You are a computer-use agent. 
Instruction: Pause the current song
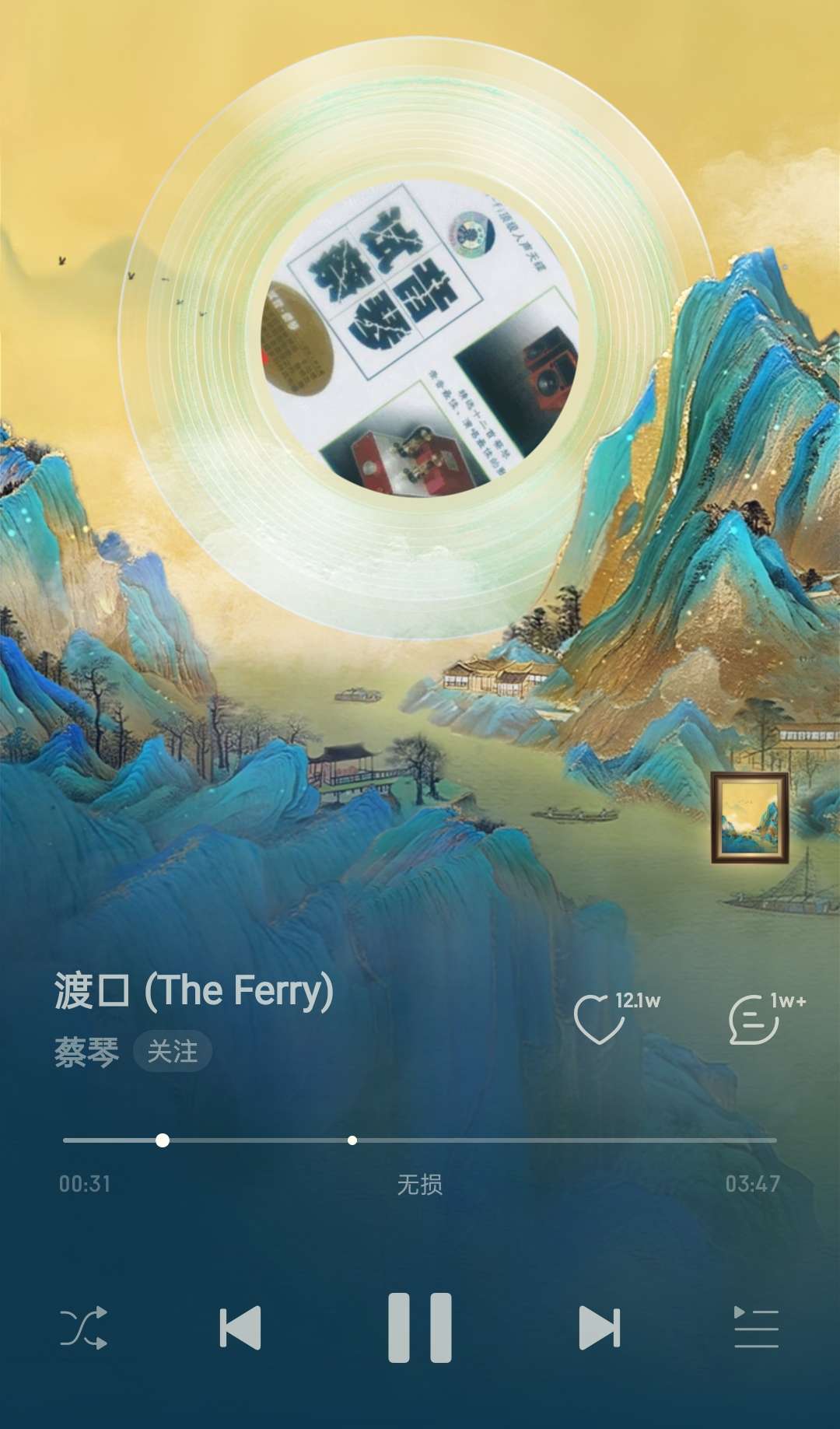(x=419, y=1327)
